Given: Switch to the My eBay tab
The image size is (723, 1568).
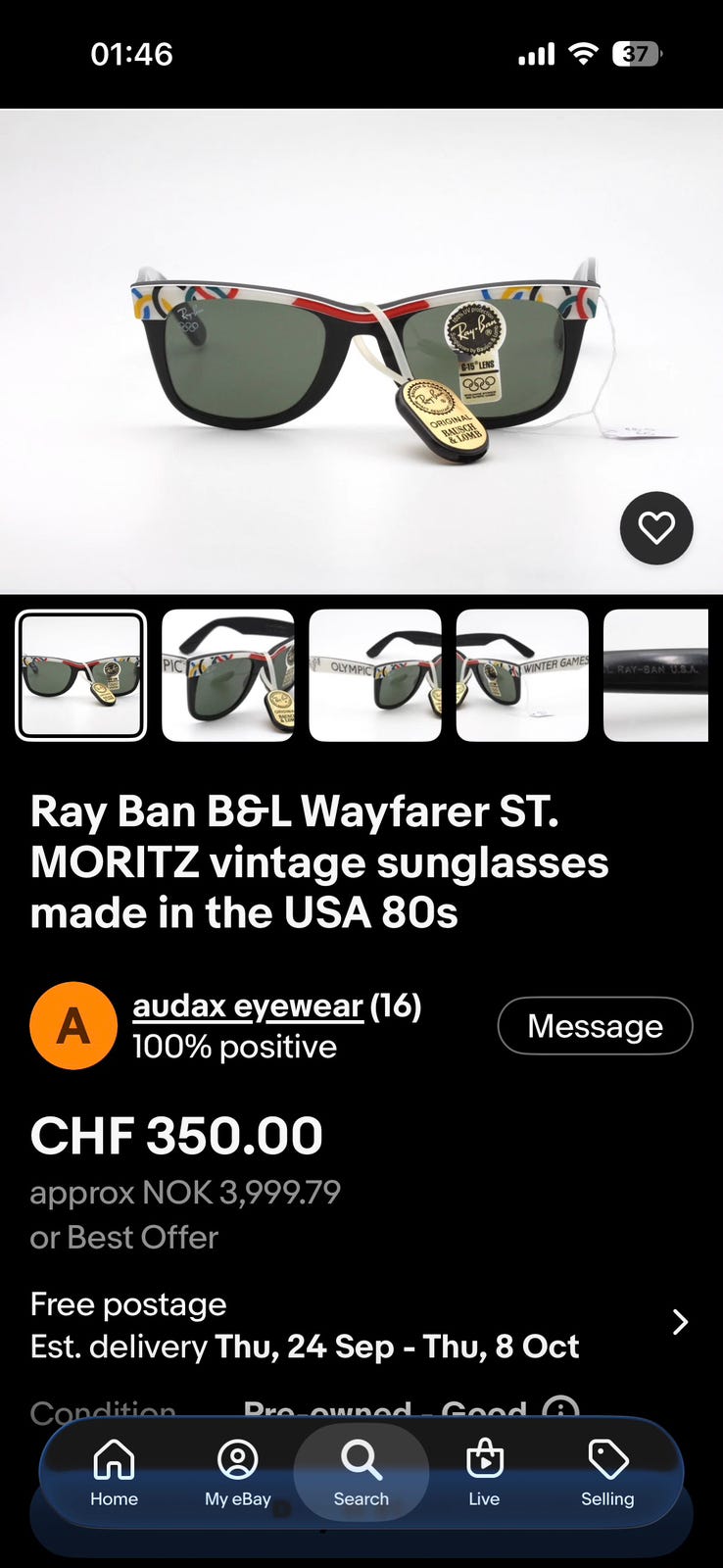Looking at the screenshot, I should pos(237,1473).
